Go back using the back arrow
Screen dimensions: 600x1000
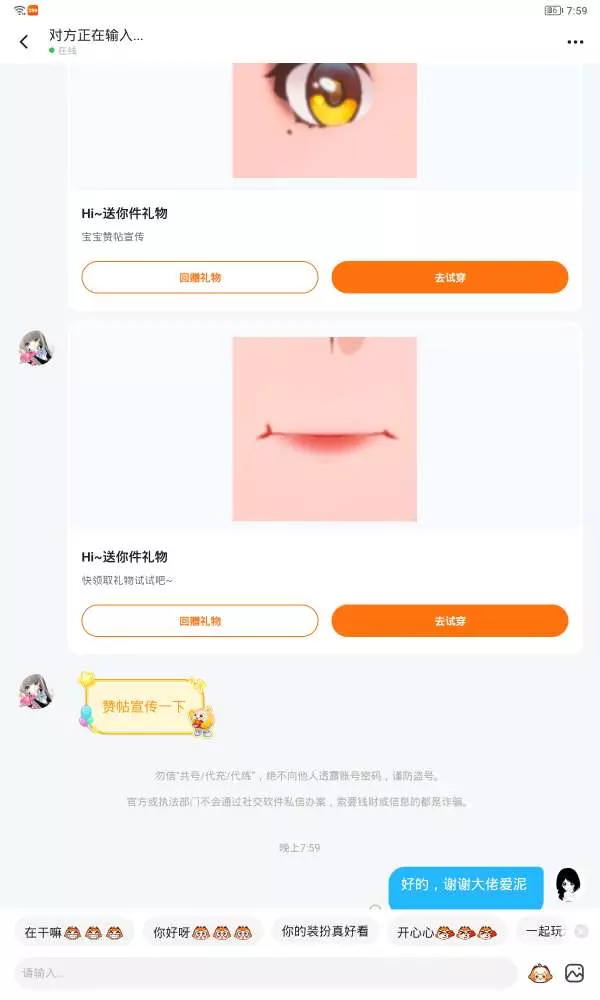pos(24,42)
